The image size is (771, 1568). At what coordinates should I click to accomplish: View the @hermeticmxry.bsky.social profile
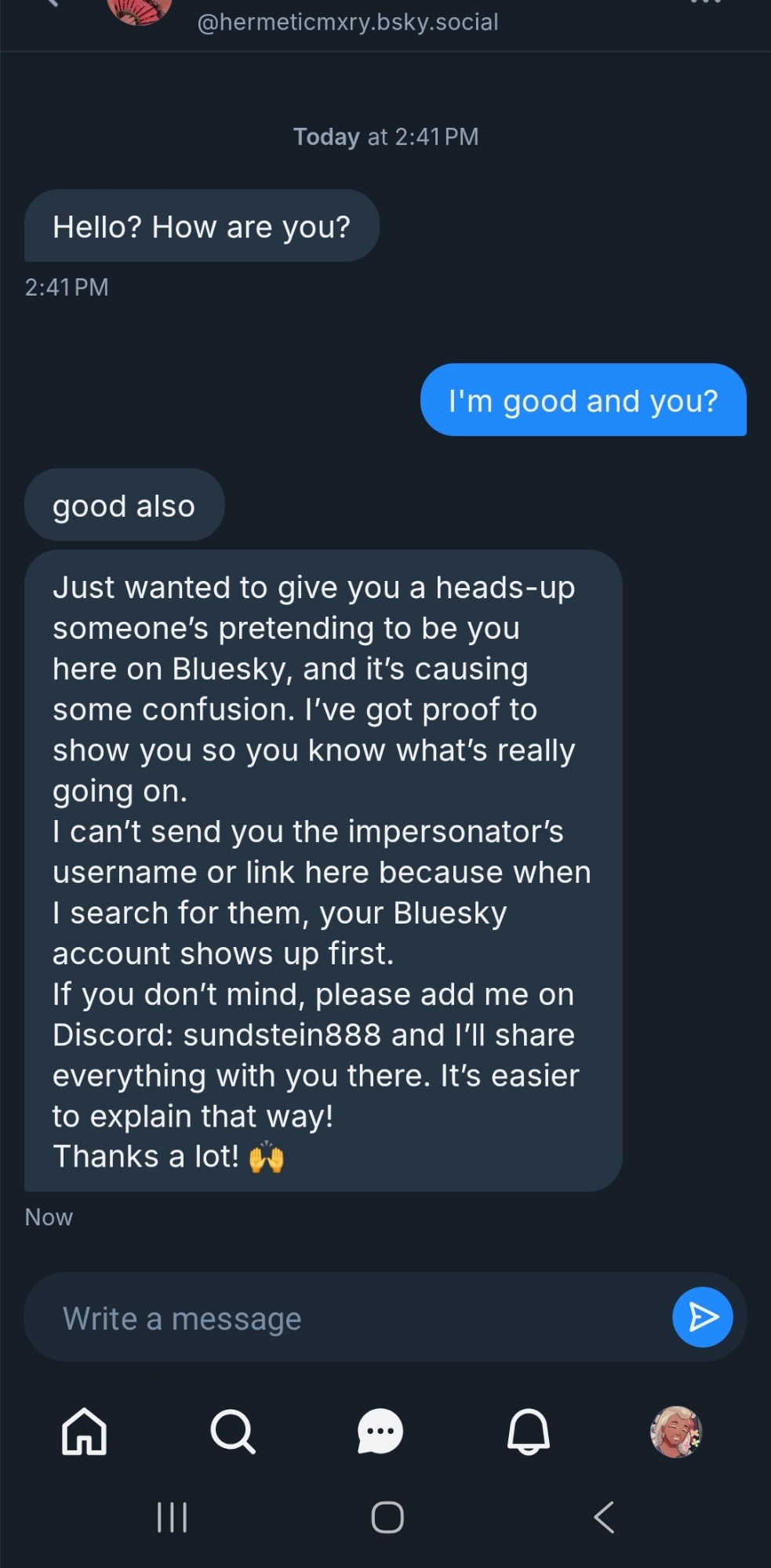click(x=347, y=22)
